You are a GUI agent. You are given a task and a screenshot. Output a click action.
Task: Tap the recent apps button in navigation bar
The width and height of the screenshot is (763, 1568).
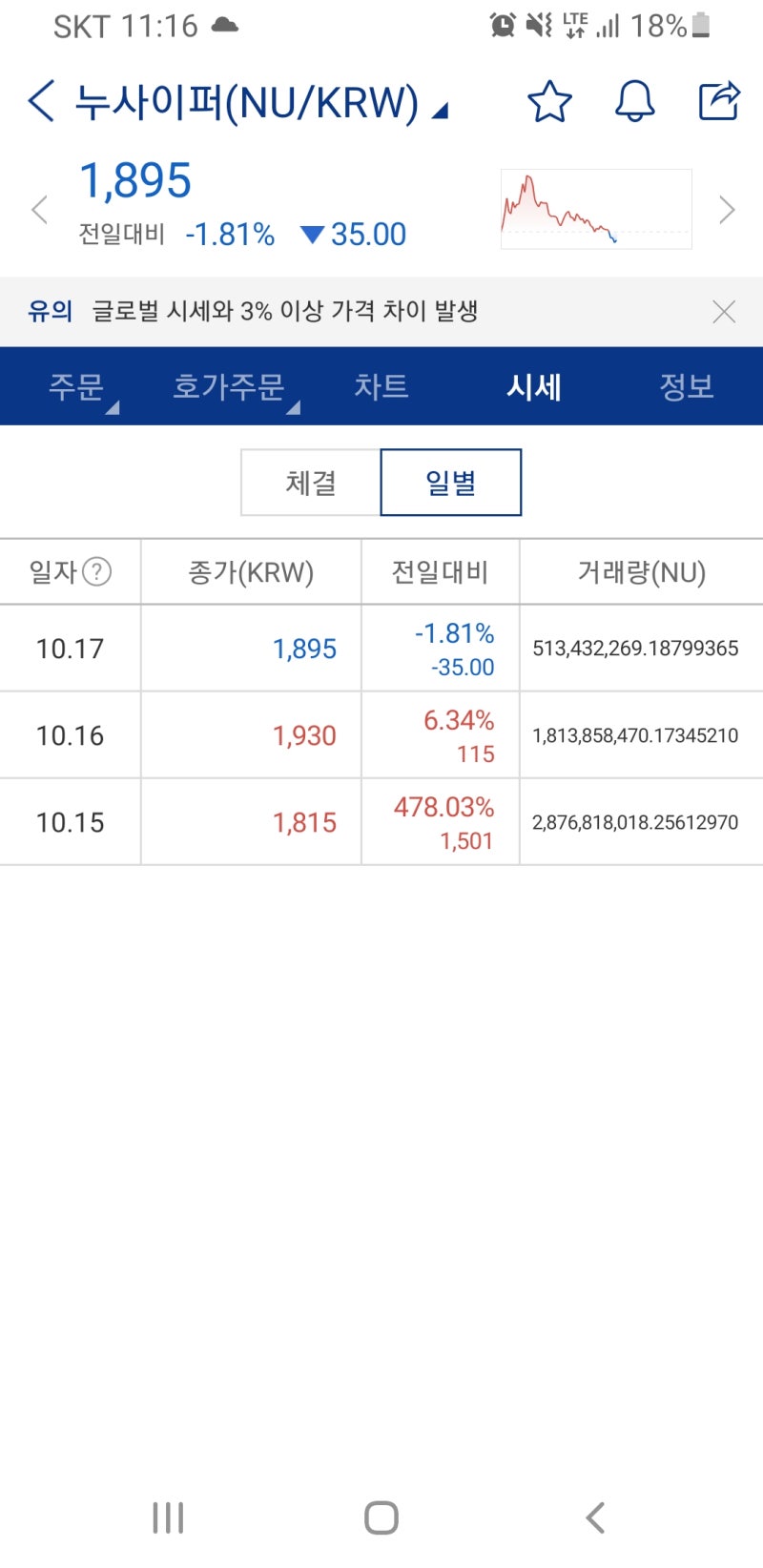click(x=168, y=1516)
